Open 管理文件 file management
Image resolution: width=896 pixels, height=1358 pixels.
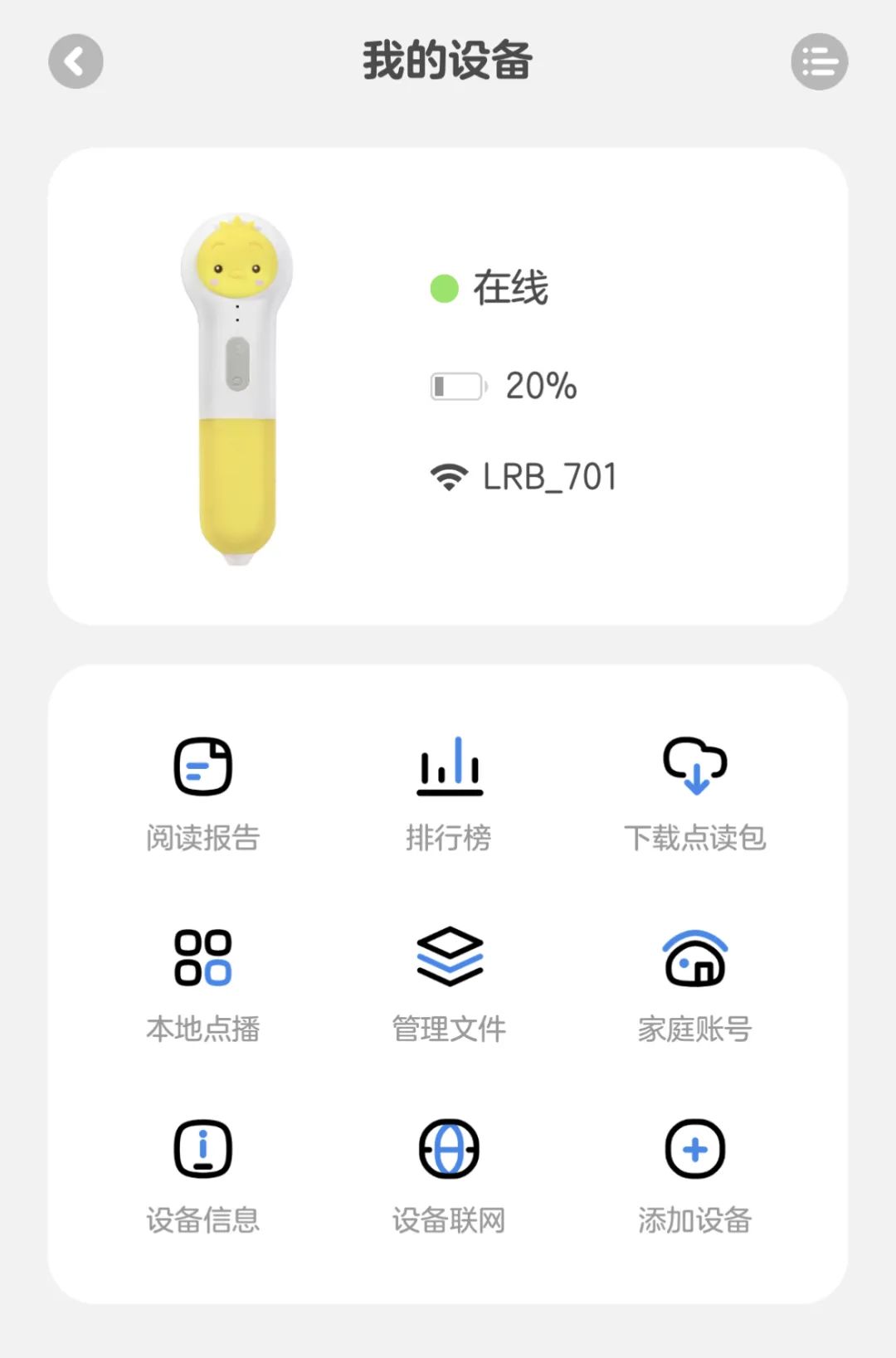pos(449,986)
